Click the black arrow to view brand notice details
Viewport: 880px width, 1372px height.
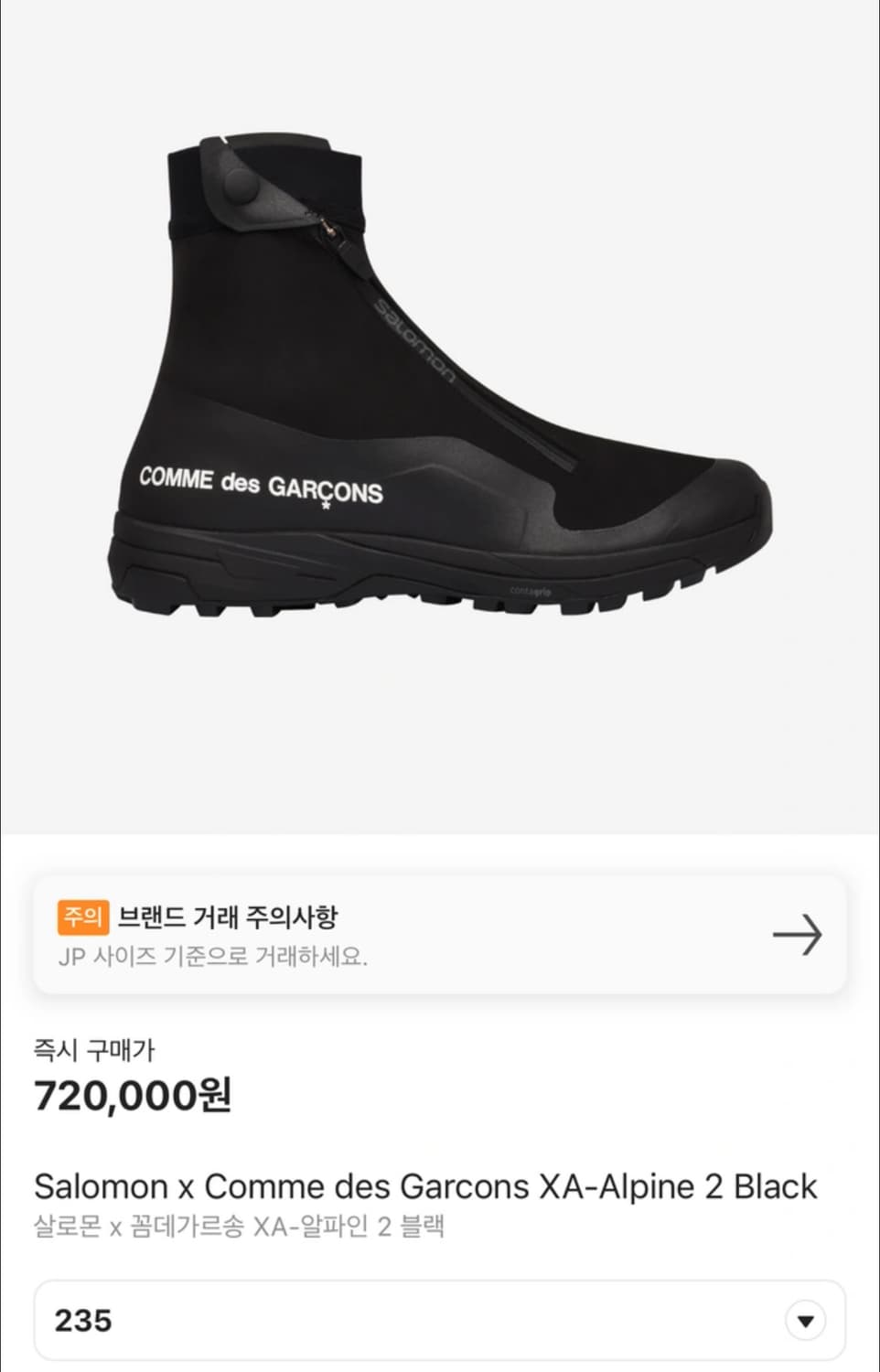[799, 935]
